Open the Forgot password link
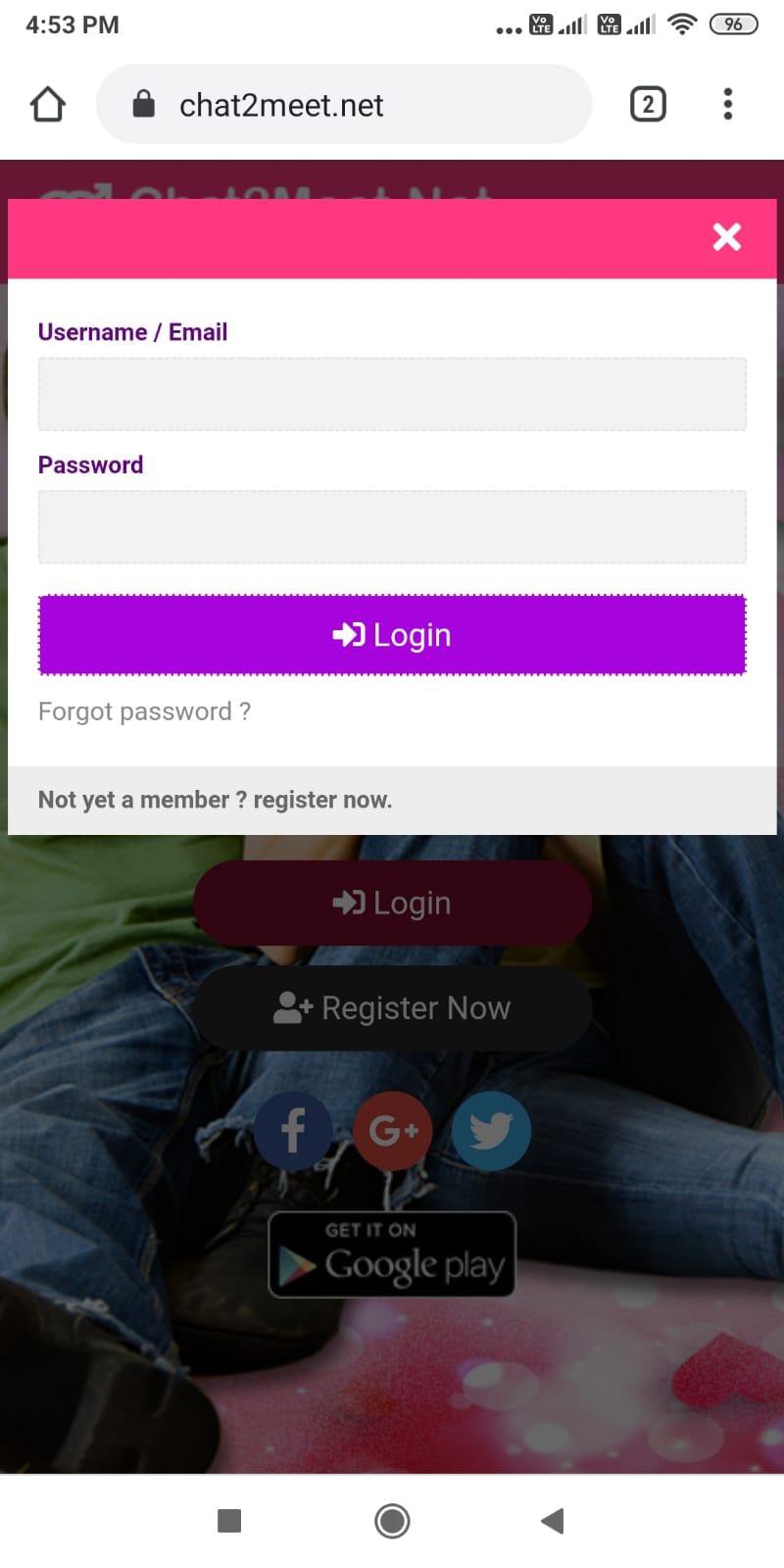Image resolution: width=784 pixels, height=1568 pixels. [144, 711]
